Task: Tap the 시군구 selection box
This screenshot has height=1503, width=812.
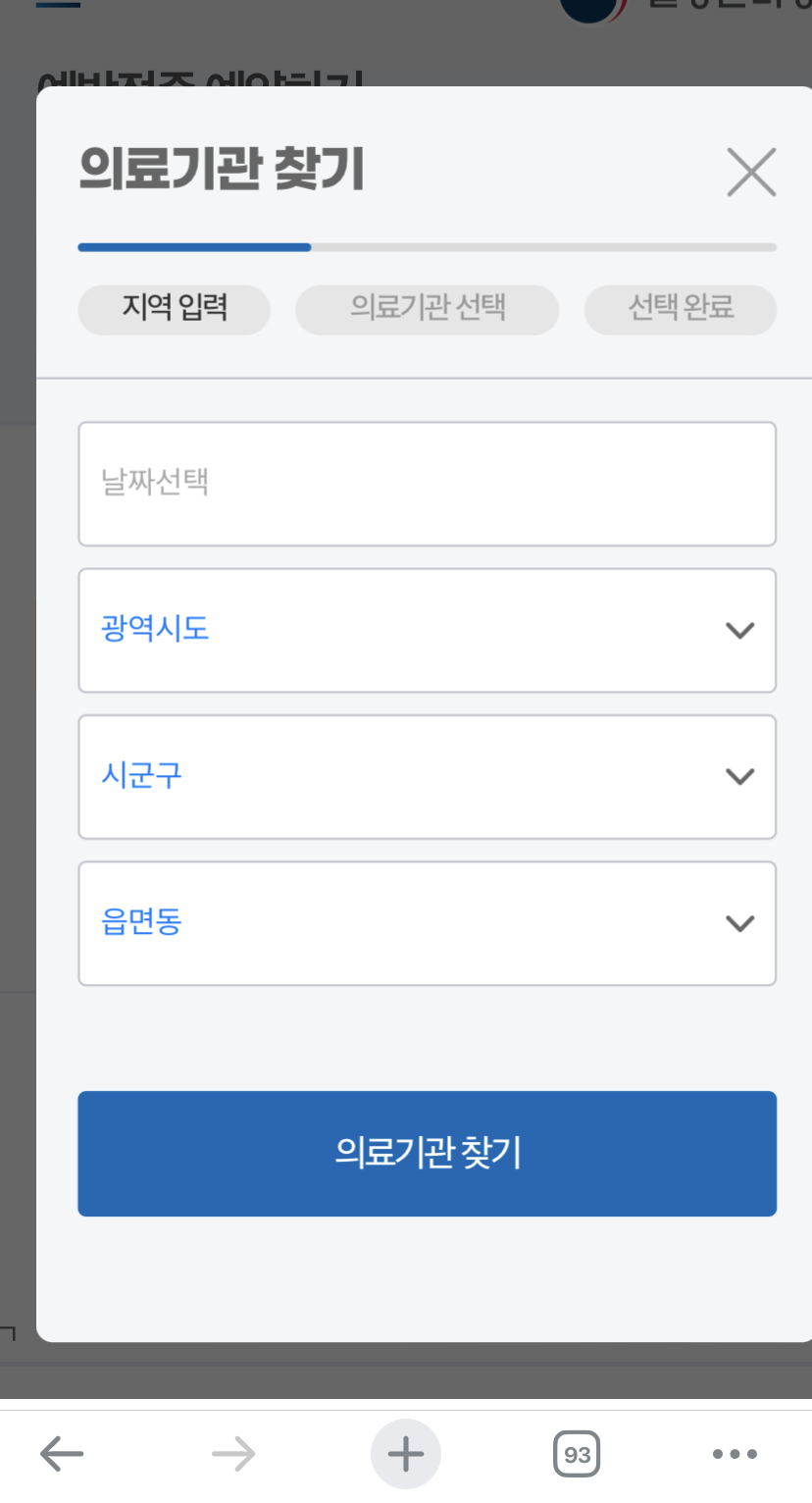Action: click(427, 777)
